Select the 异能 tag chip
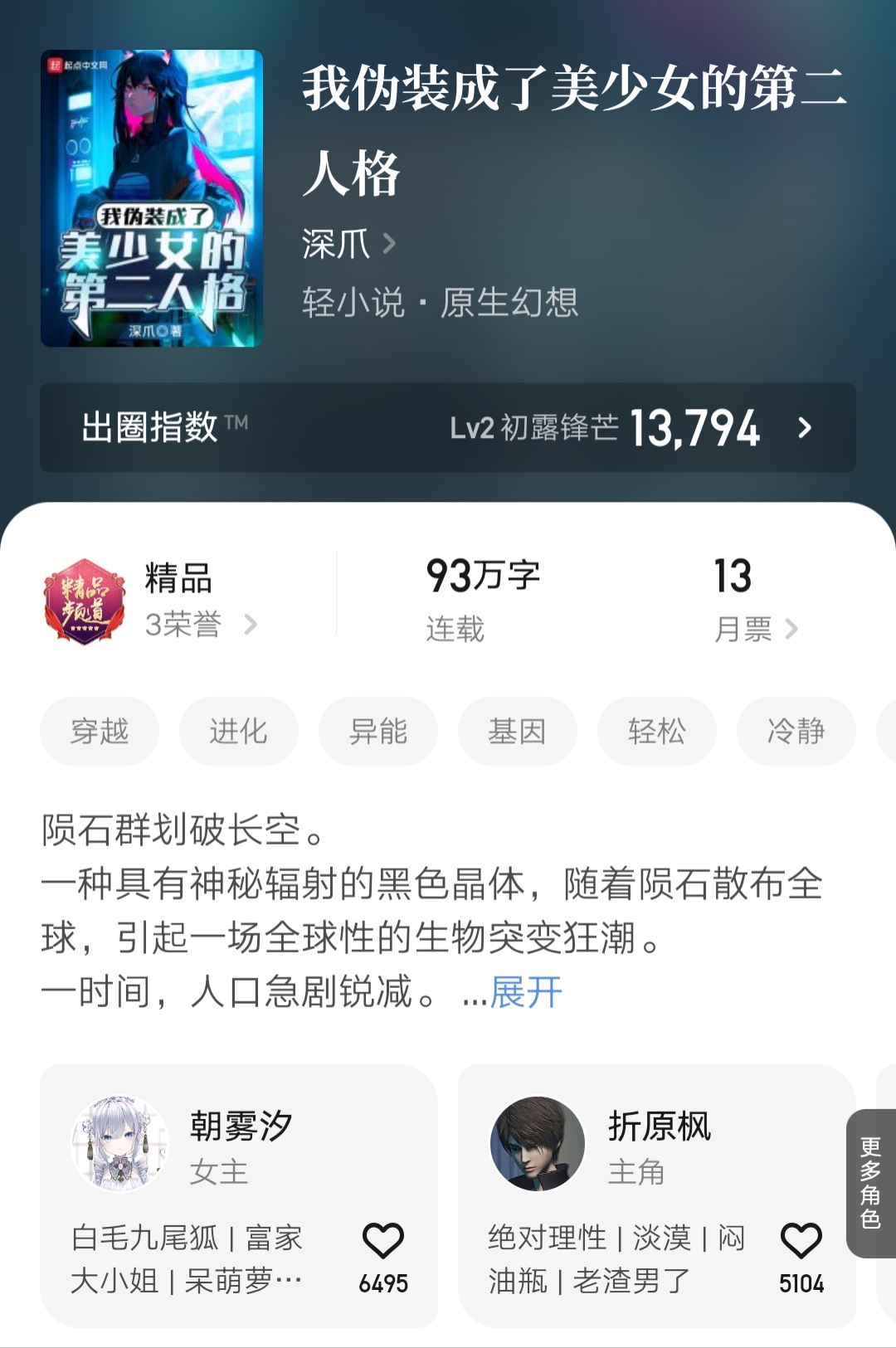Image resolution: width=896 pixels, height=1348 pixels. (377, 732)
